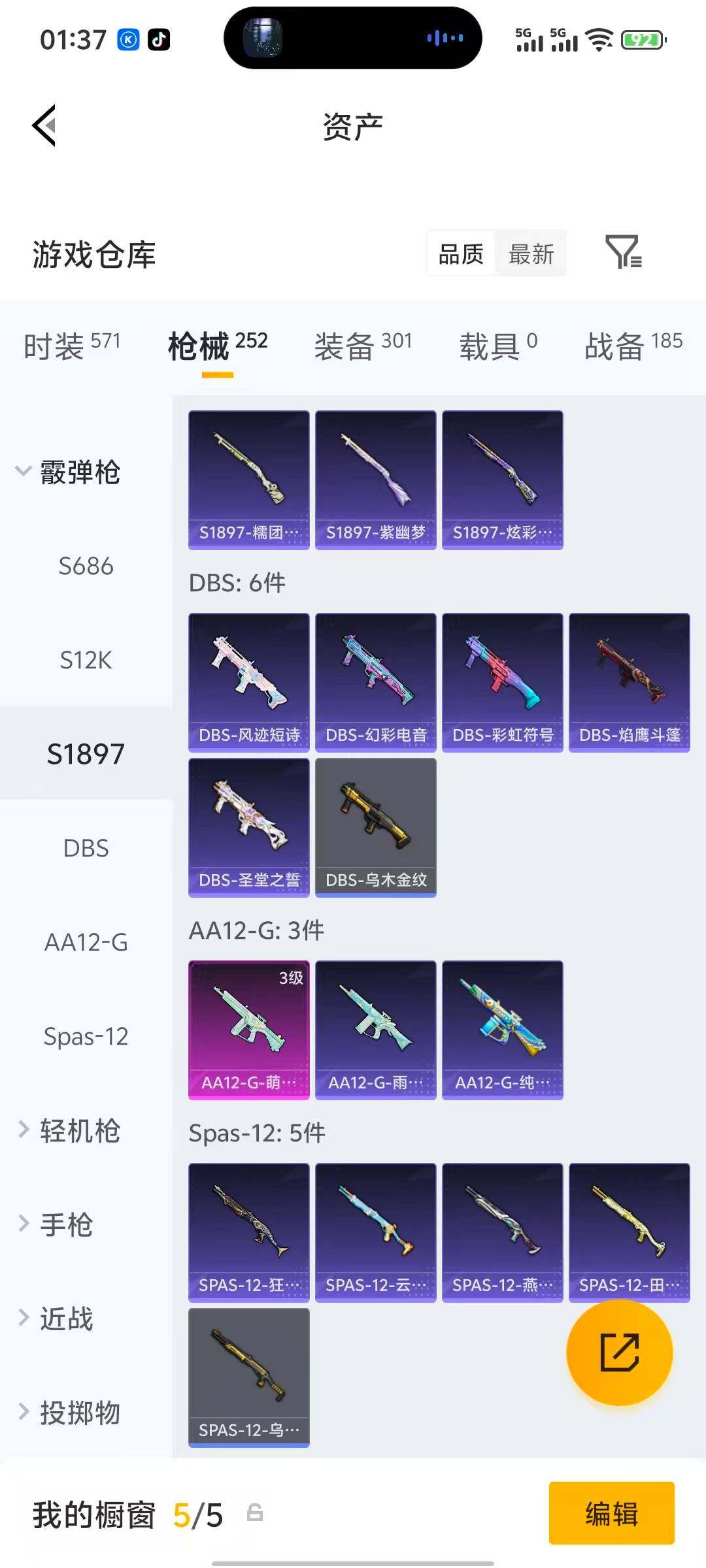Switch to the 装备 tab
This screenshot has width=706, height=1568.
pos(363,345)
